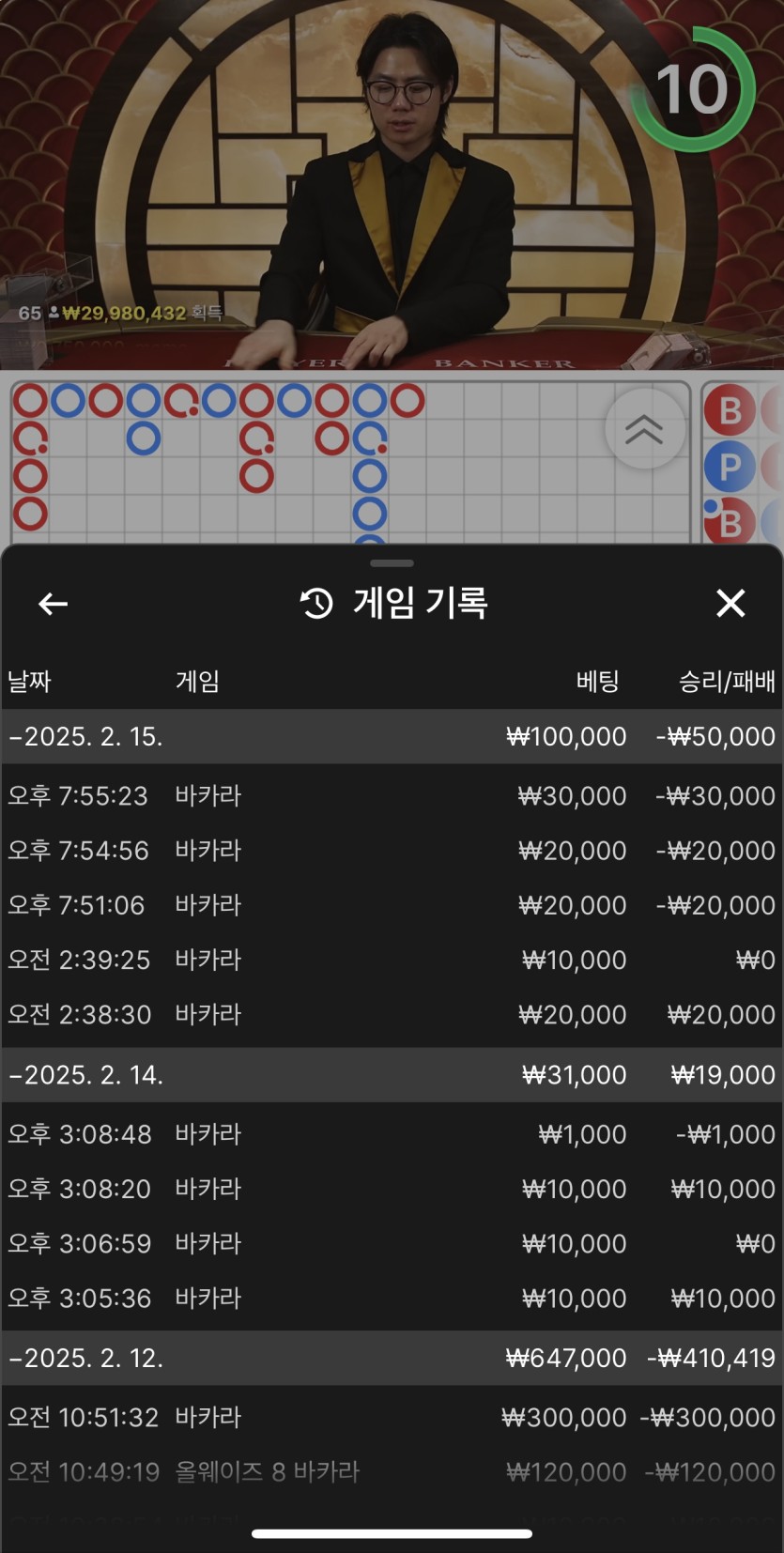Close the 게임 기록 panel
The image size is (784, 1553).
[730, 603]
